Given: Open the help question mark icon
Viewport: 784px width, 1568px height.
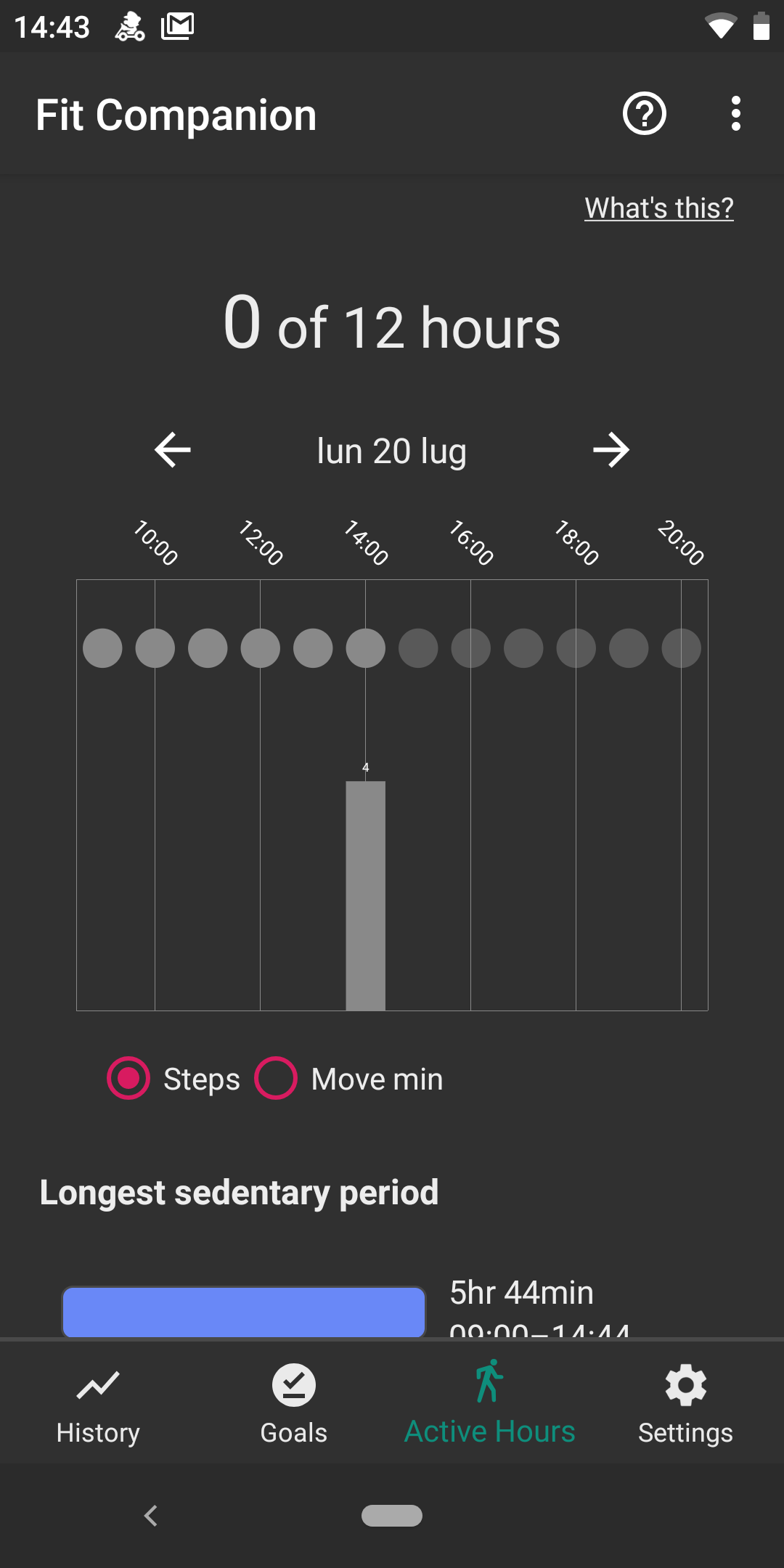Looking at the screenshot, I should (x=645, y=114).
